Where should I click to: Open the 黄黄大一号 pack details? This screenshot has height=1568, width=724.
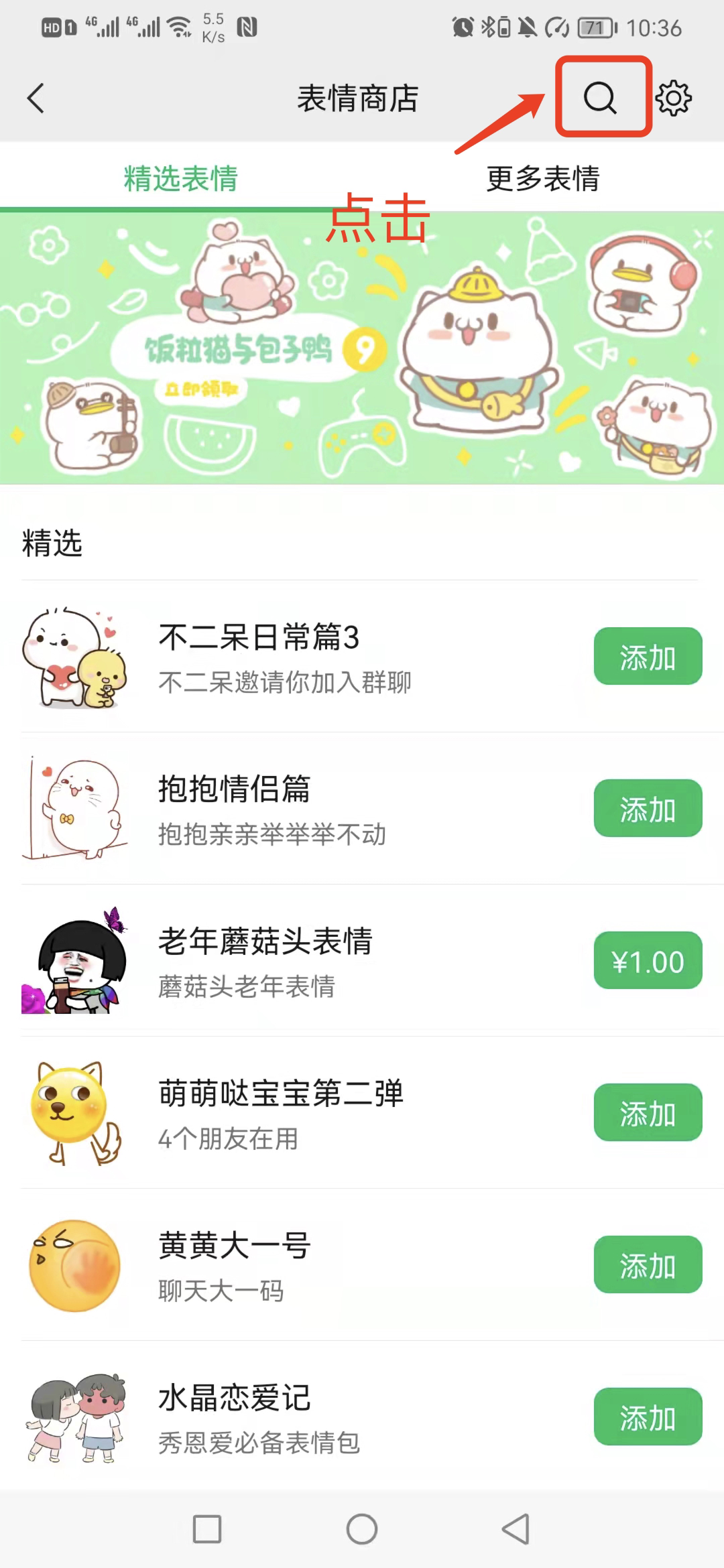(x=235, y=1246)
